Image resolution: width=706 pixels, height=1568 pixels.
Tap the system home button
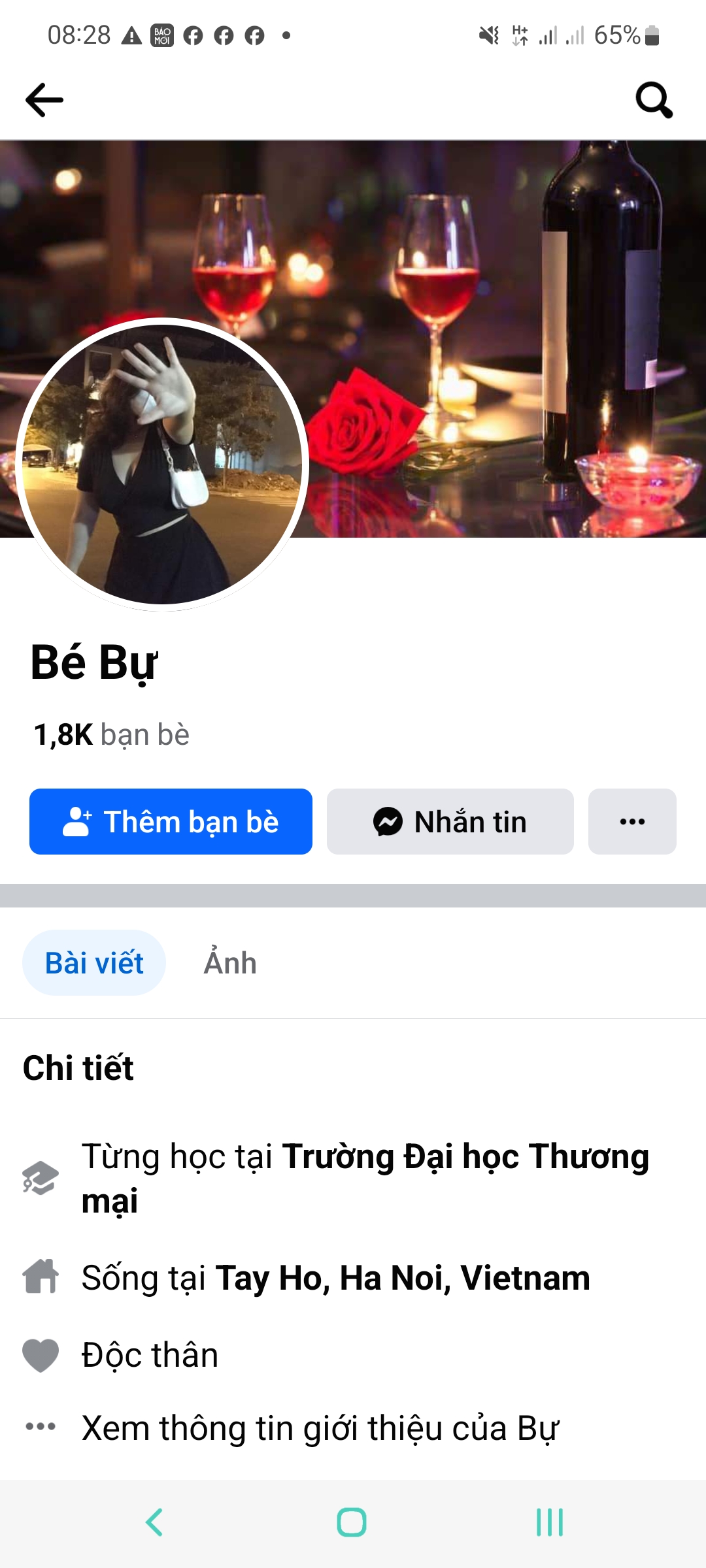point(352,1522)
